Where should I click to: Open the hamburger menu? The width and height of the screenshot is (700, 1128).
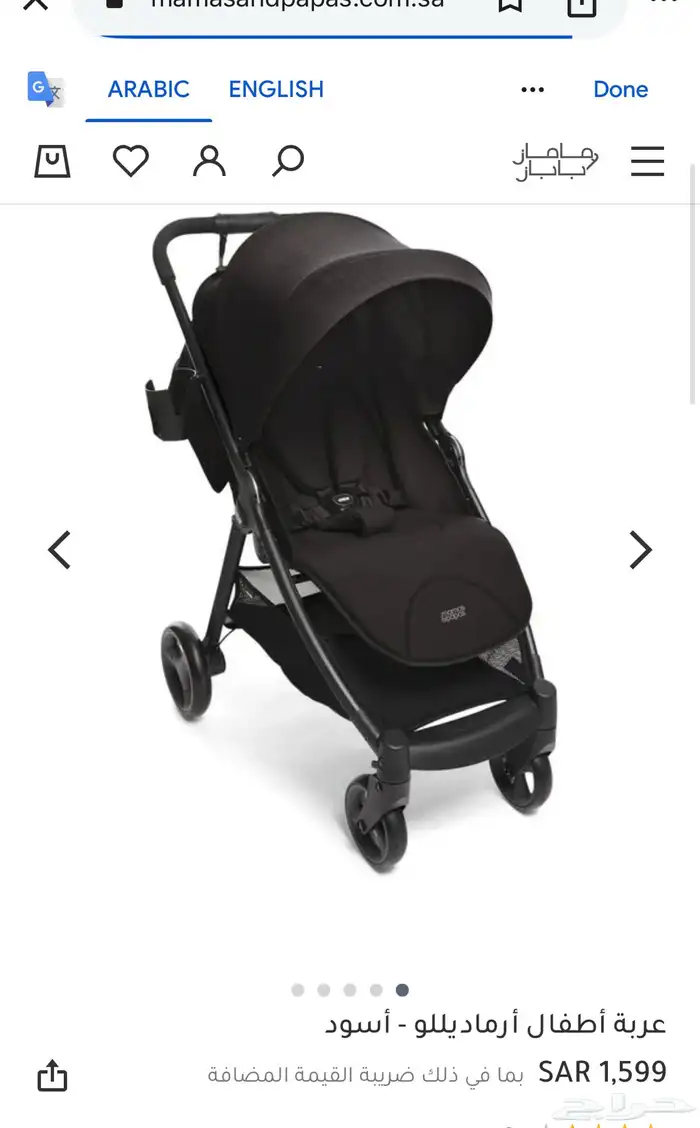[647, 161]
